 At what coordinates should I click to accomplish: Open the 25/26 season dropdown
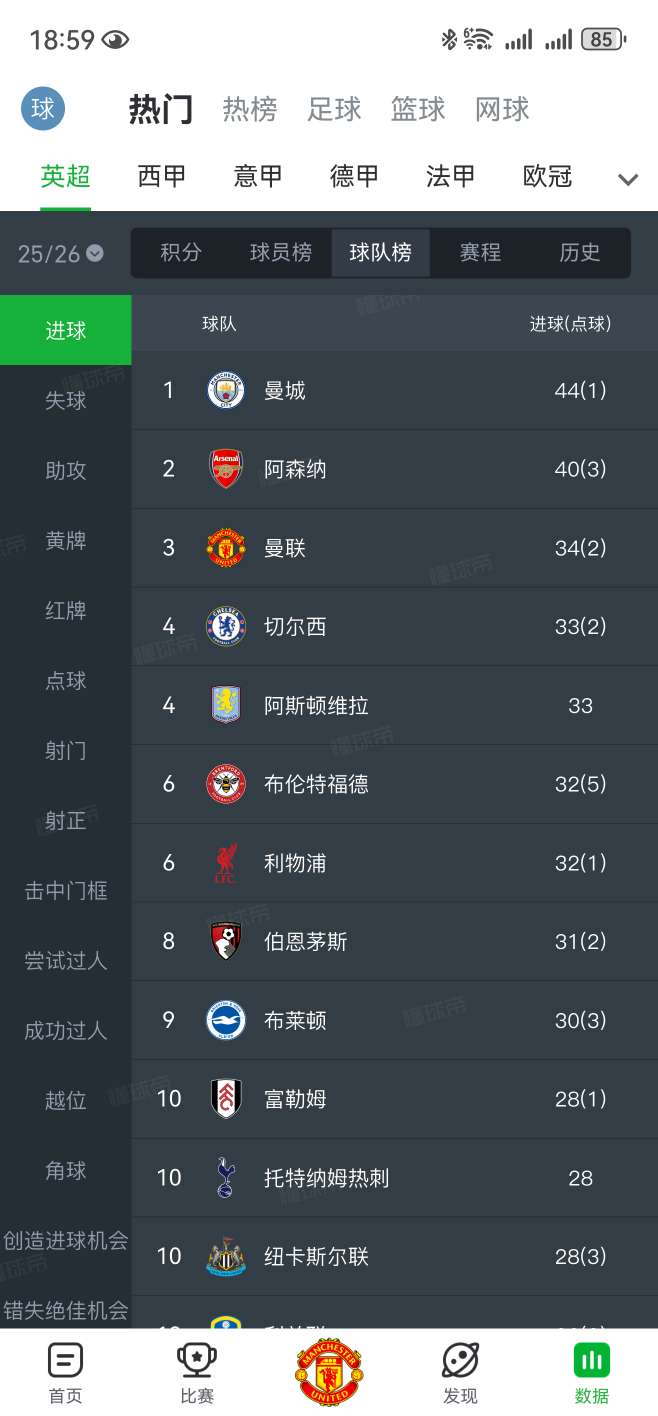(x=60, y=253)
